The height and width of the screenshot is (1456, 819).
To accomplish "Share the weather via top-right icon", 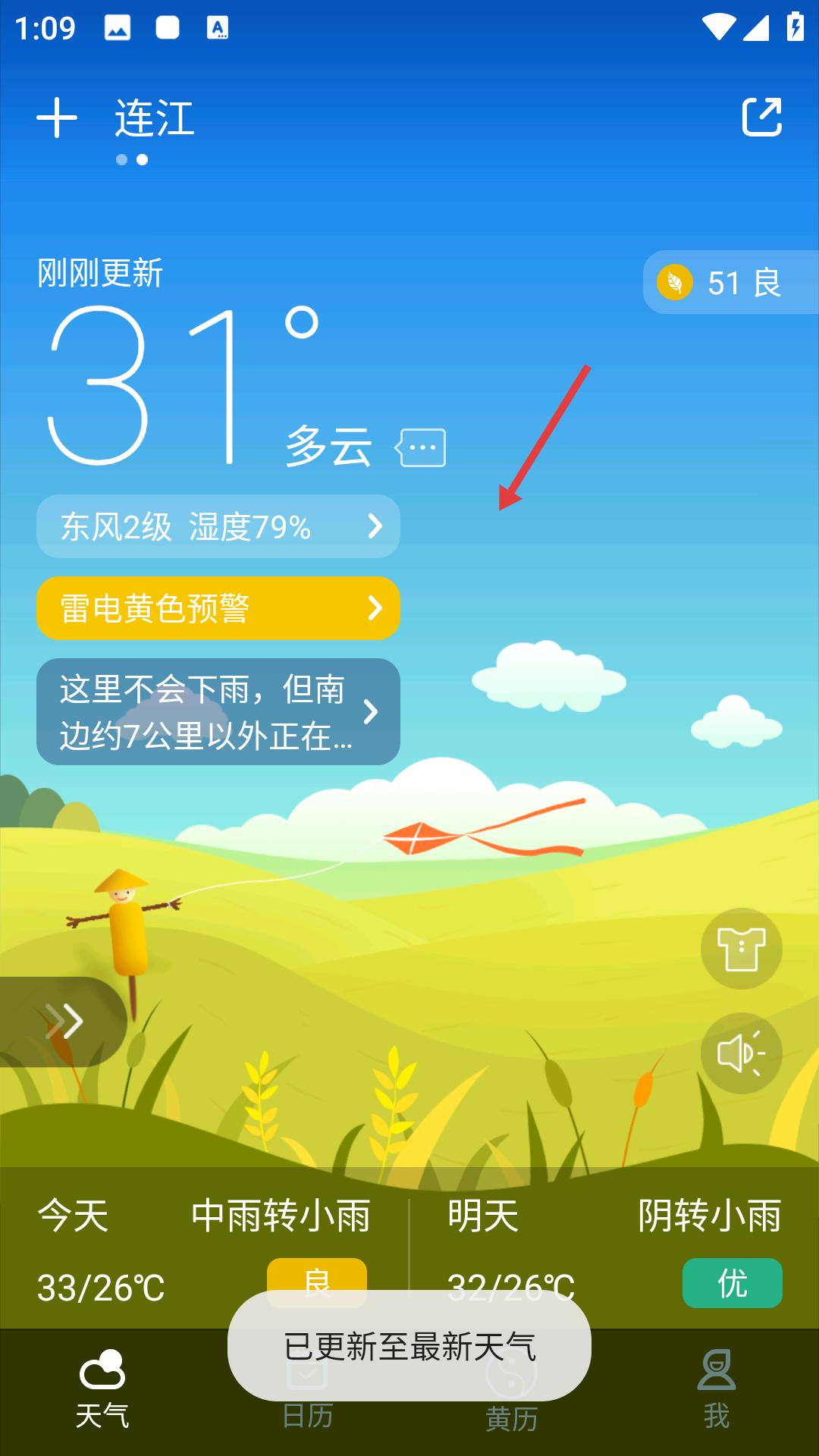I will (761, 118).
